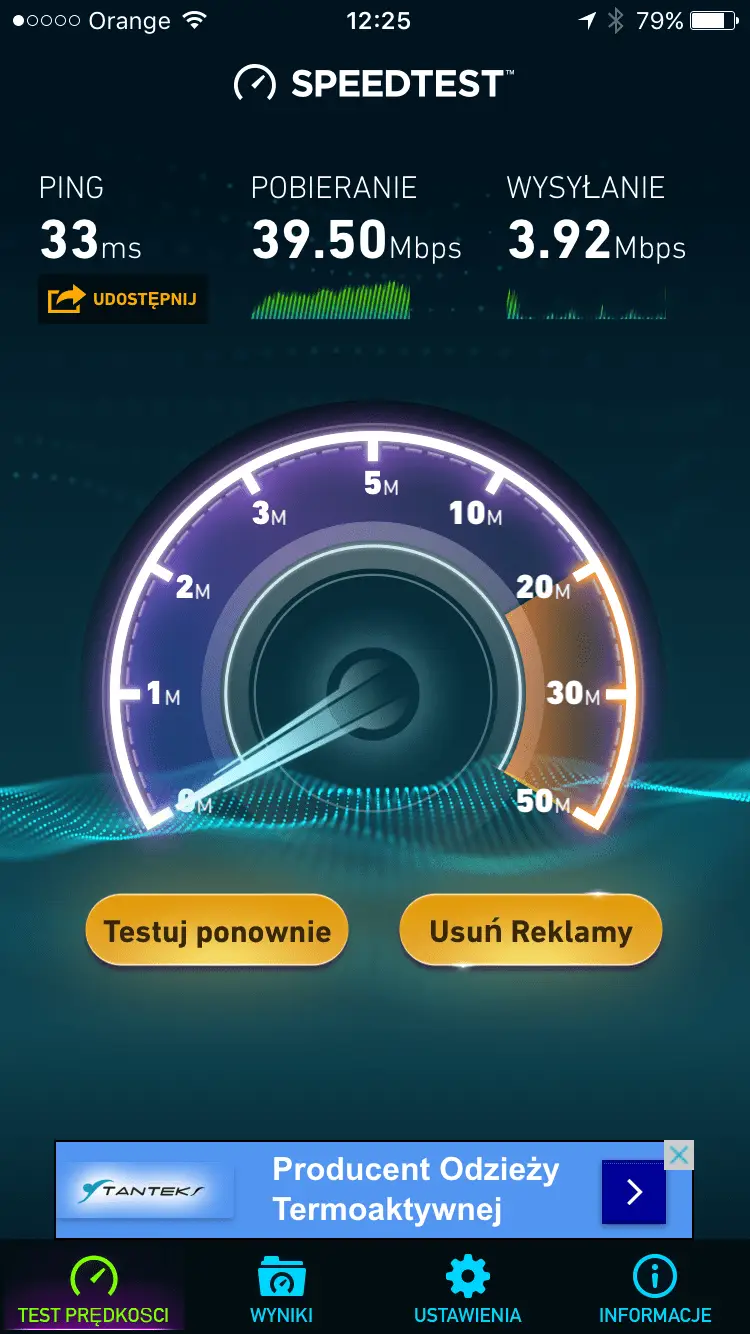The image size is (750, 1334).
Task: Go to the Ustawienia tab
Action: pyautogui.click(x=468, y=1290)
